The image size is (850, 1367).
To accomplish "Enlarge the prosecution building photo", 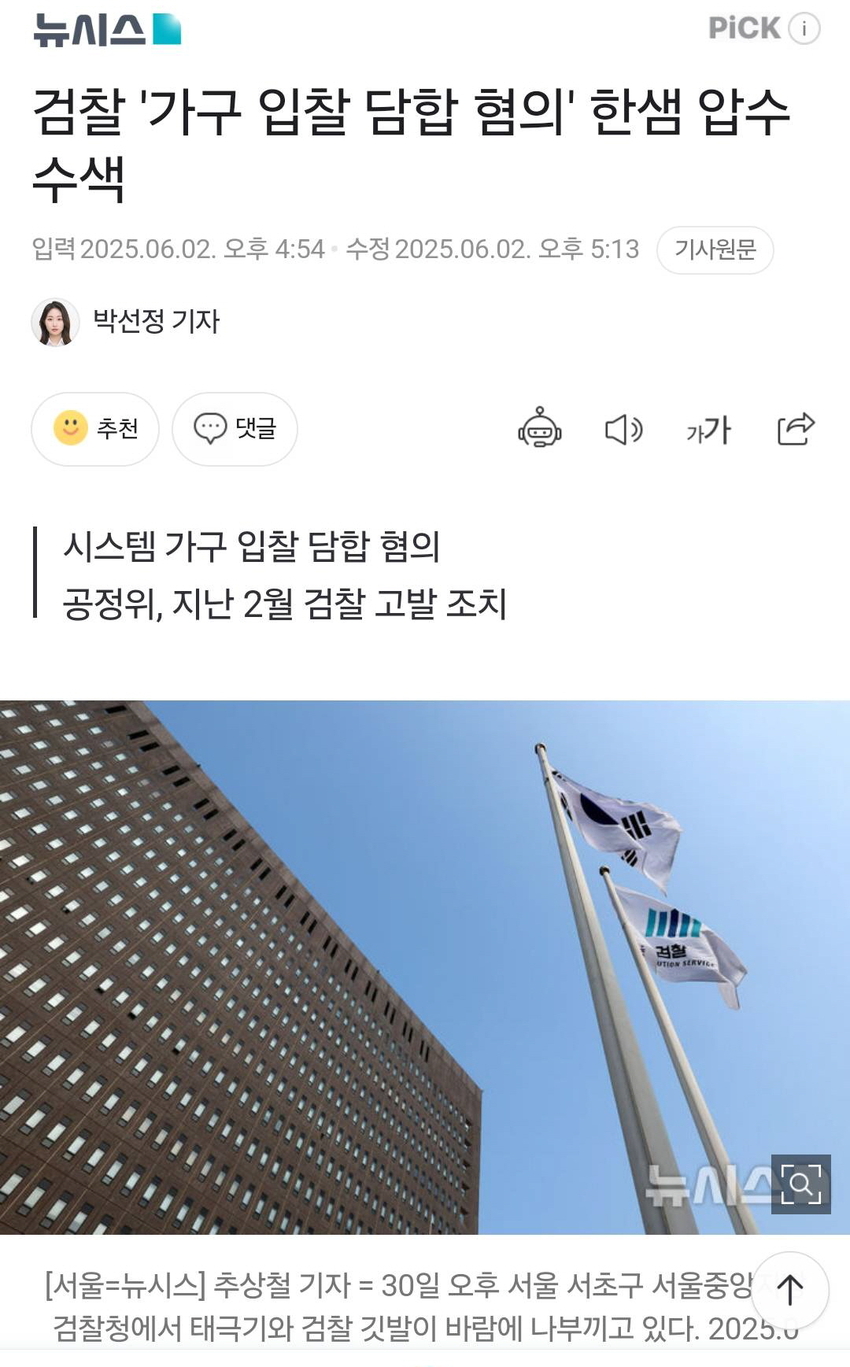I will (x=800, y=1184).
